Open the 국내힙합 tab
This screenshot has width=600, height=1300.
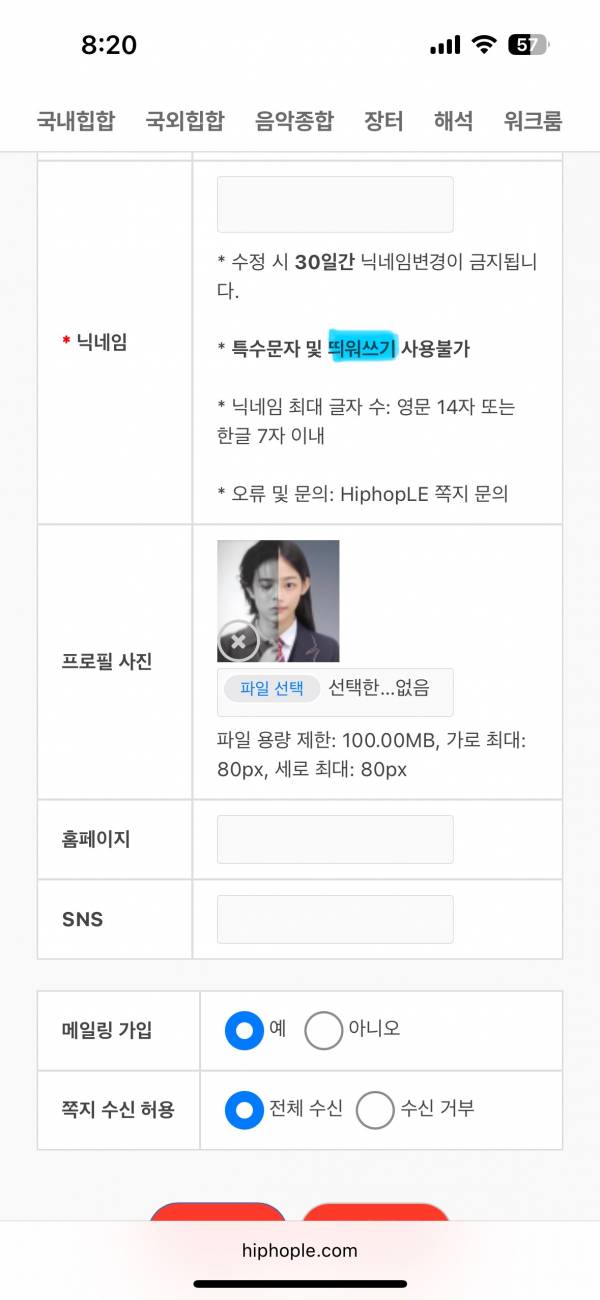pos(76,122)
